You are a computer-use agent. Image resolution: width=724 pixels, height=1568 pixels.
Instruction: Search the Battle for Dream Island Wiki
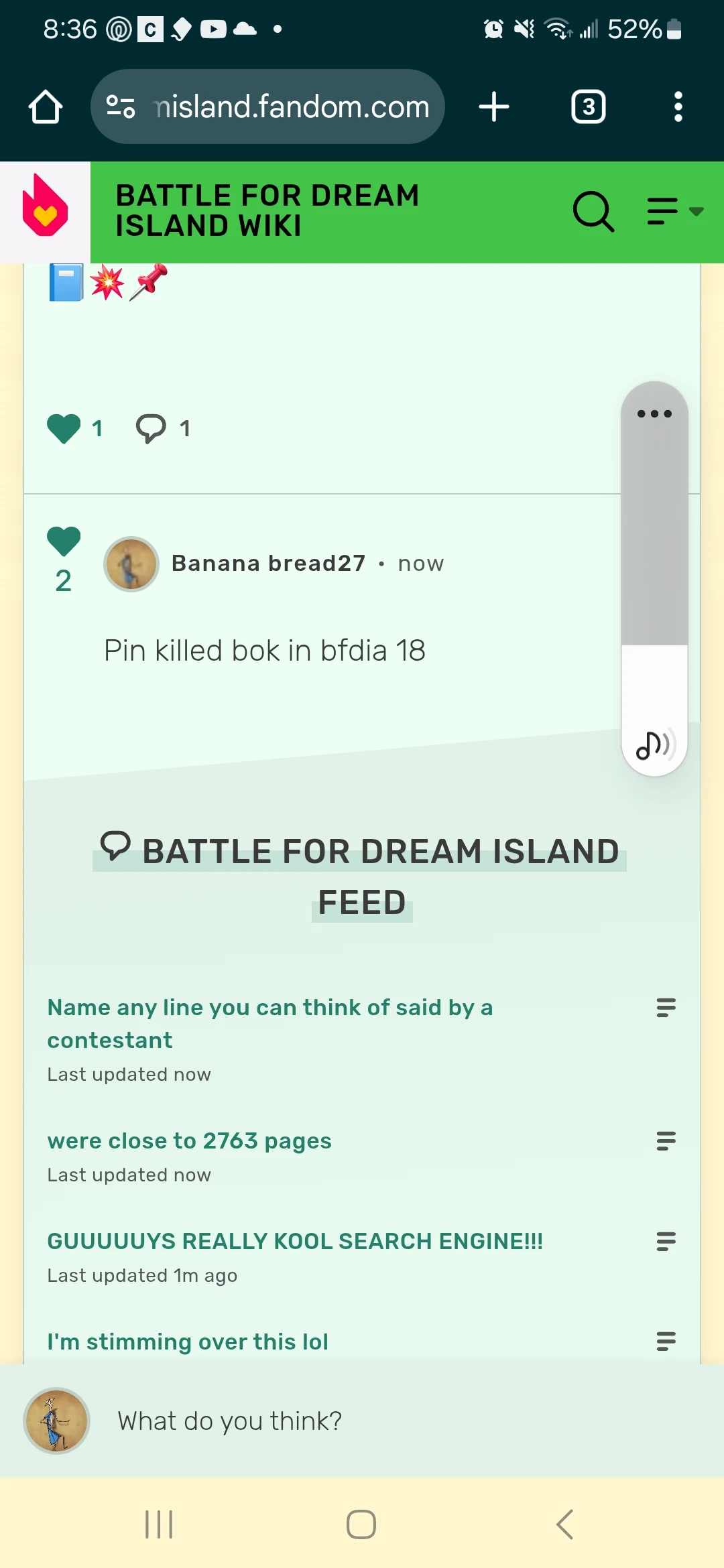[593, 212]
